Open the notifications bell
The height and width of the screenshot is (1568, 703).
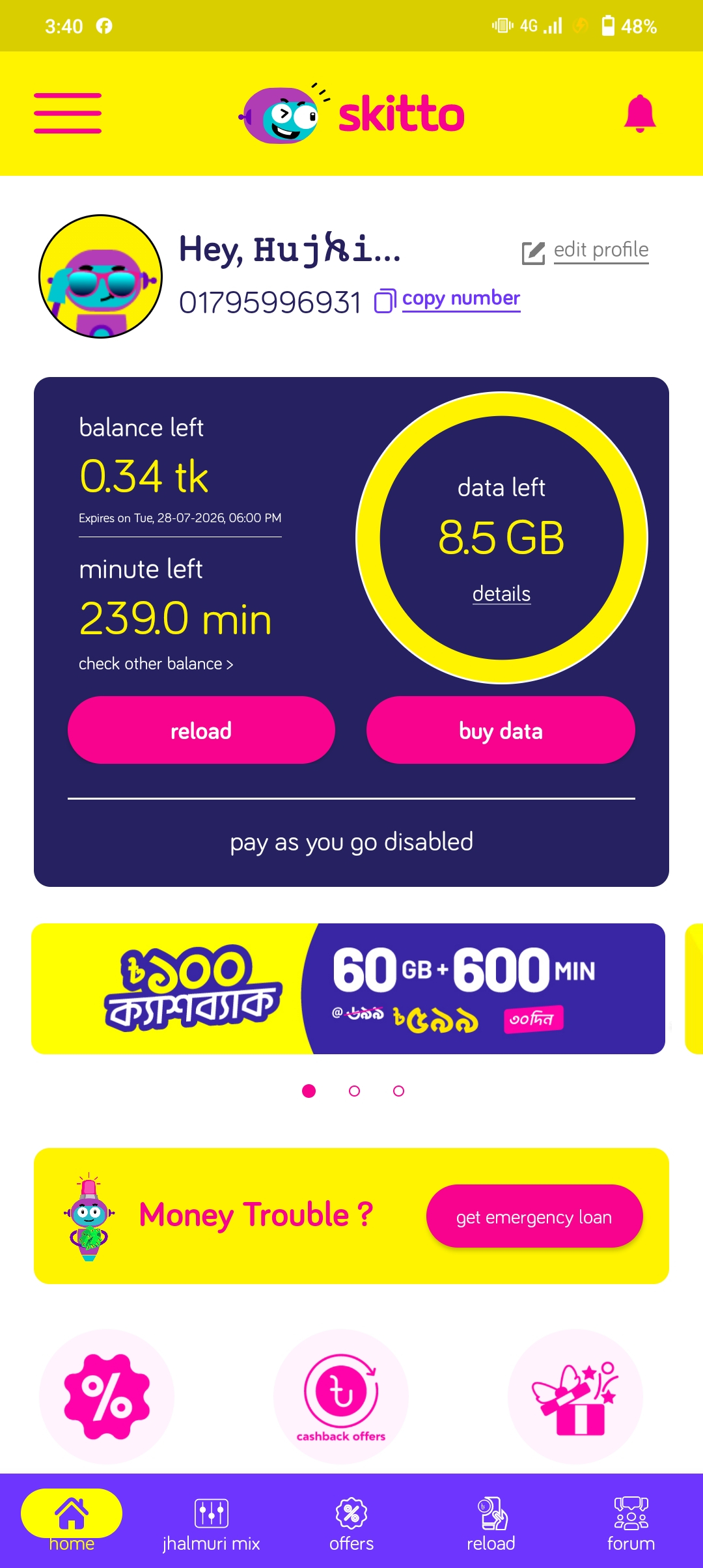tap(639, 113)
